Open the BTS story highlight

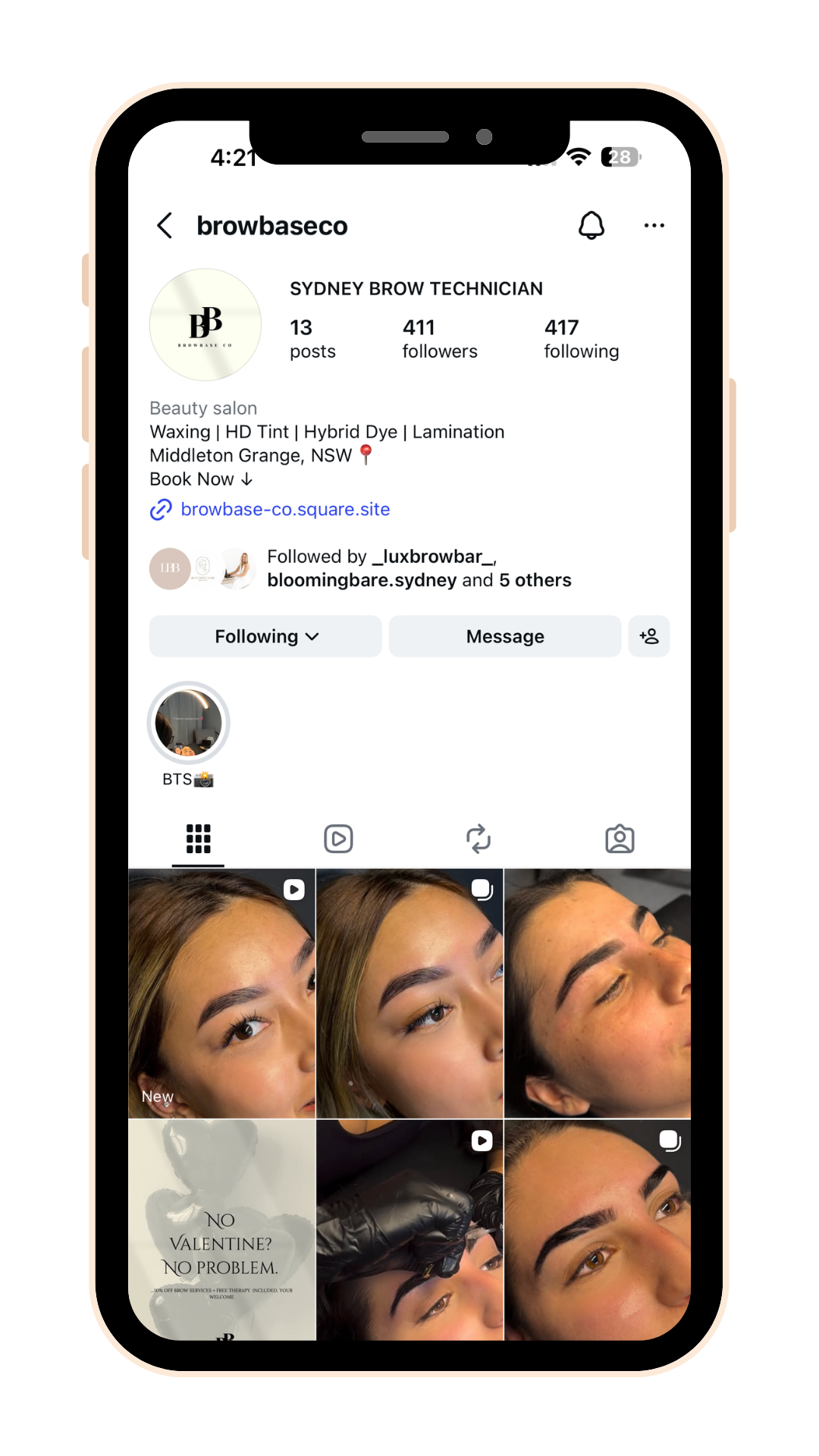tap(188, 723)
